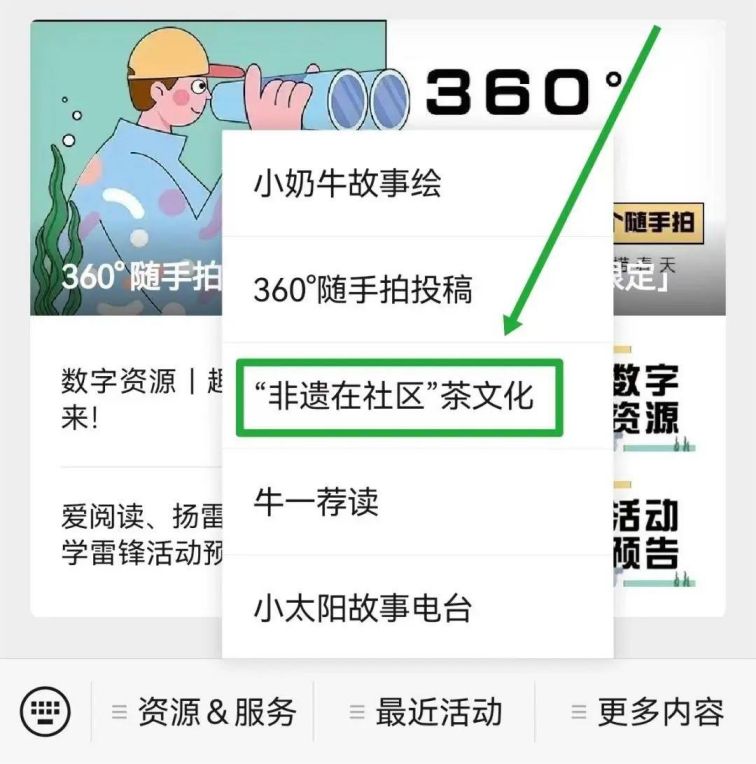Open the 更多内容 bottom menu
756x764 pixels.
coord(647,712)
